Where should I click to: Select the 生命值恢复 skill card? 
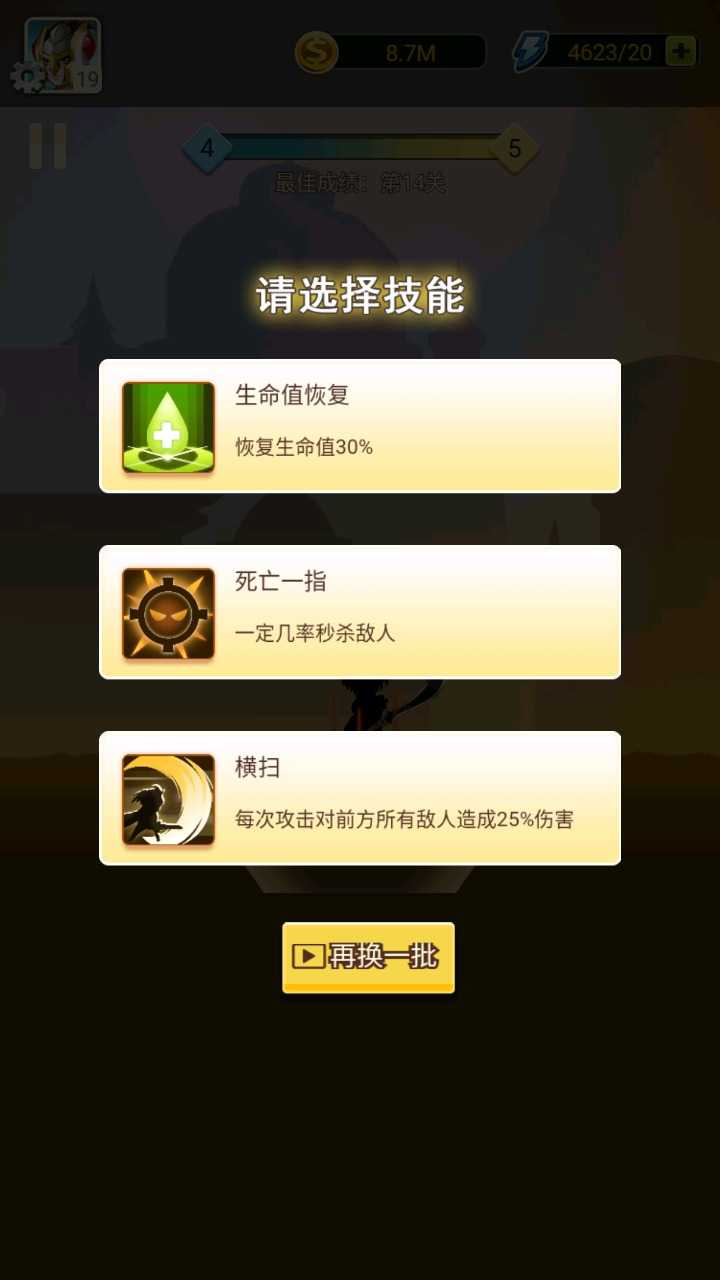pyautogui.click(x=360, y=426)
